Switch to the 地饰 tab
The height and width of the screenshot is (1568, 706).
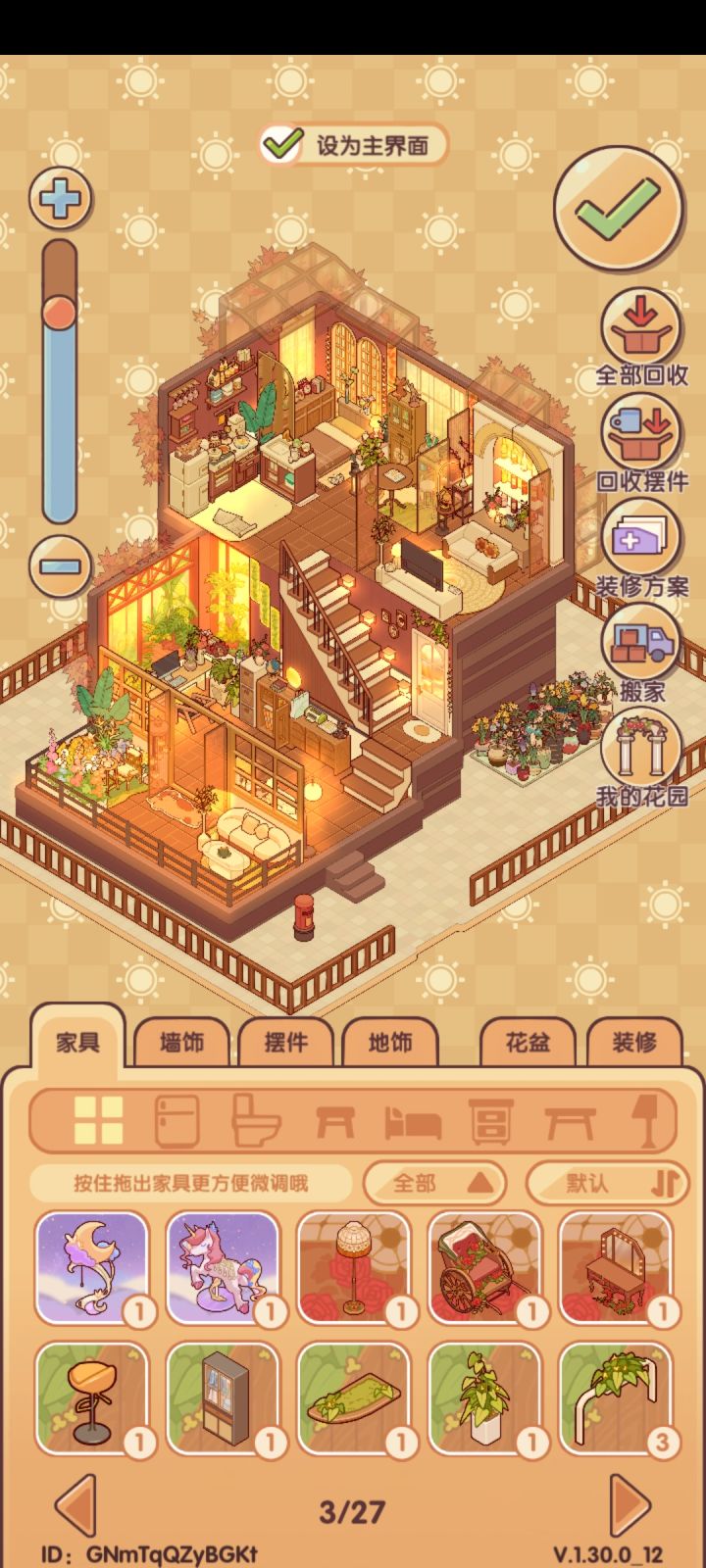tap(390, 1043)
